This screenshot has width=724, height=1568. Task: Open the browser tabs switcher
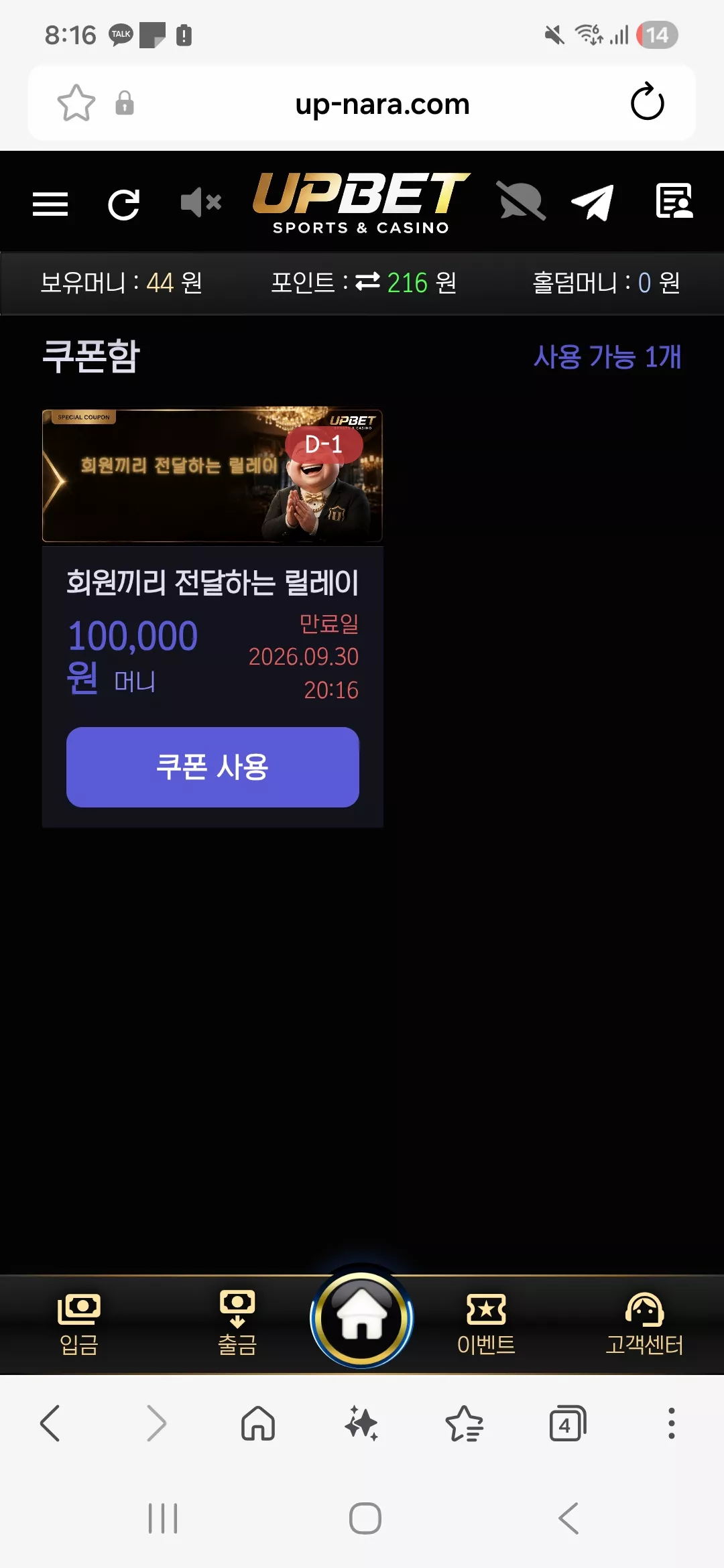tap(568, 1423)
